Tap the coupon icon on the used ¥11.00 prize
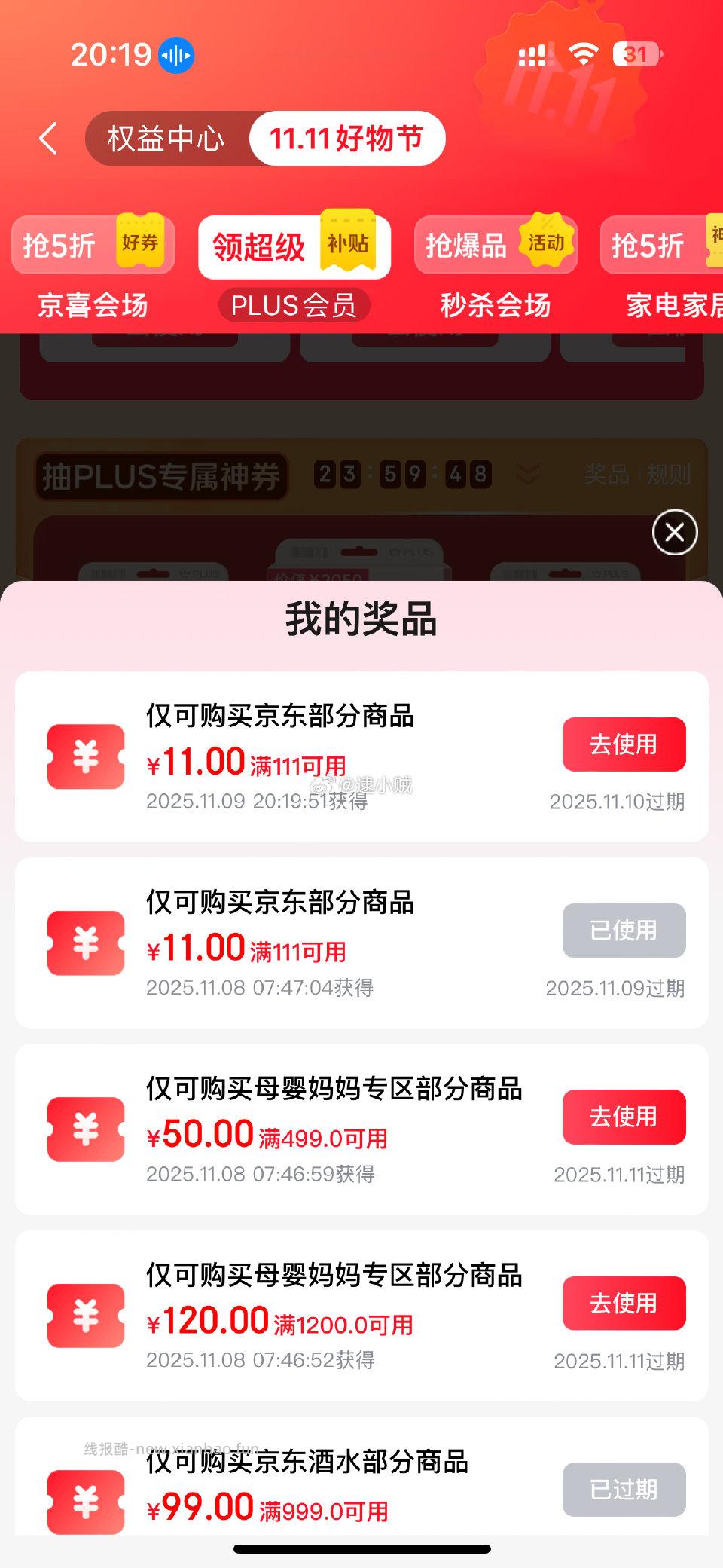This screenshot has width=723, height=1568. [x=85, y=942]
